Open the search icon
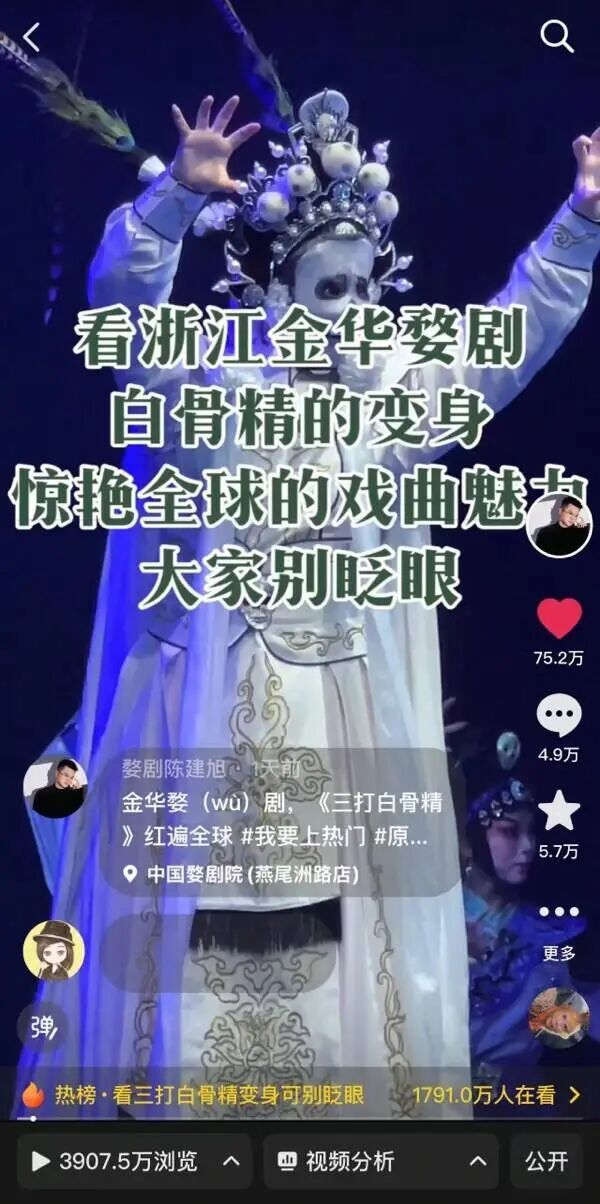Image resolution: width=600 pixels, height=1204 pixels. (557, 37)
